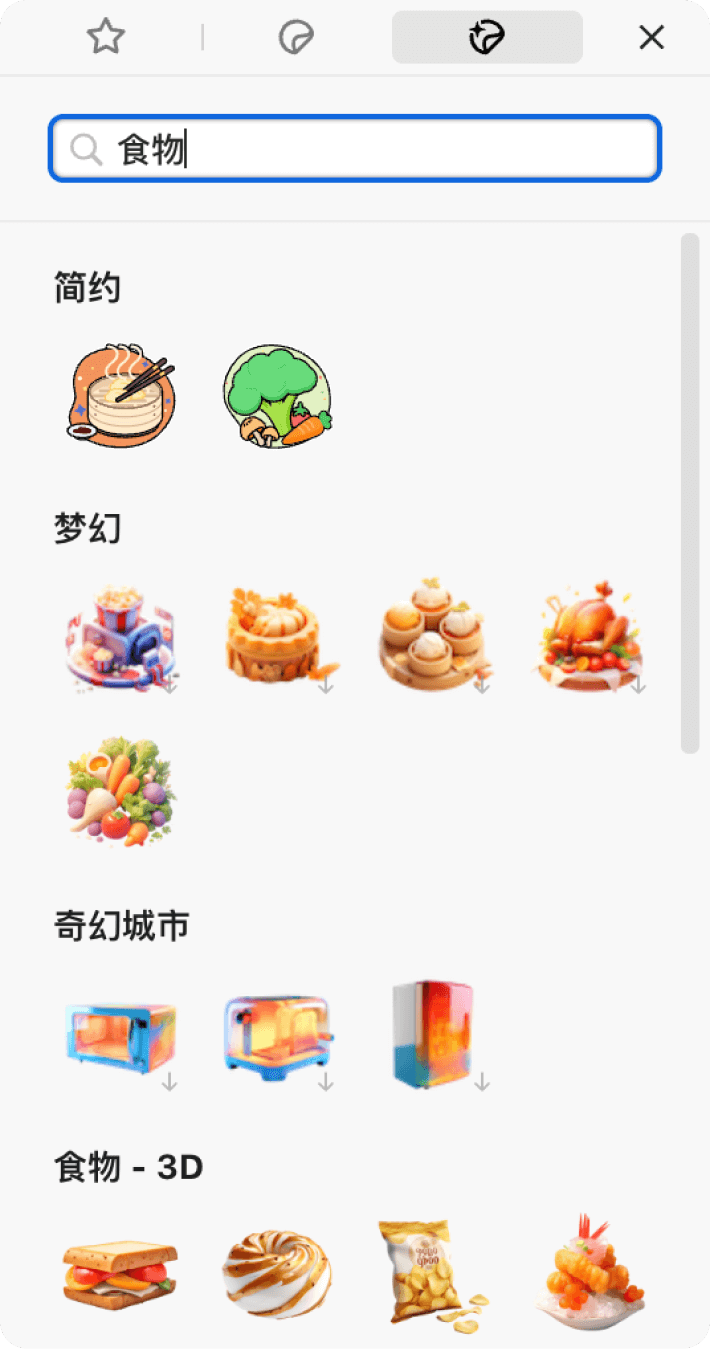The height and width of the screenshot is (1349, 710).
Task: Select the colorful refrigerator sticker
Action: 433,1035
